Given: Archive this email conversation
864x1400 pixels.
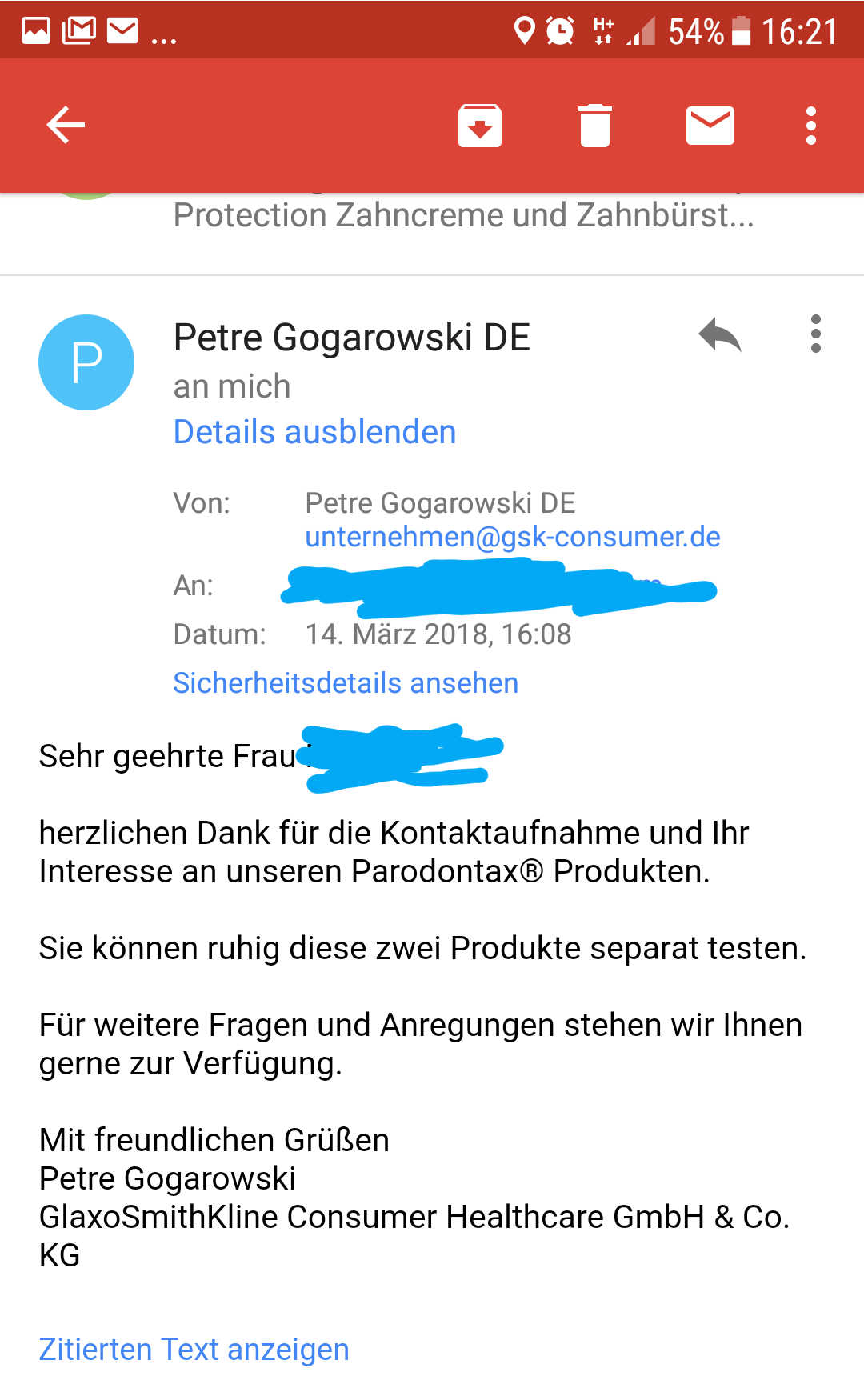Looking at the screenshot, I should [x=480, y=126].
